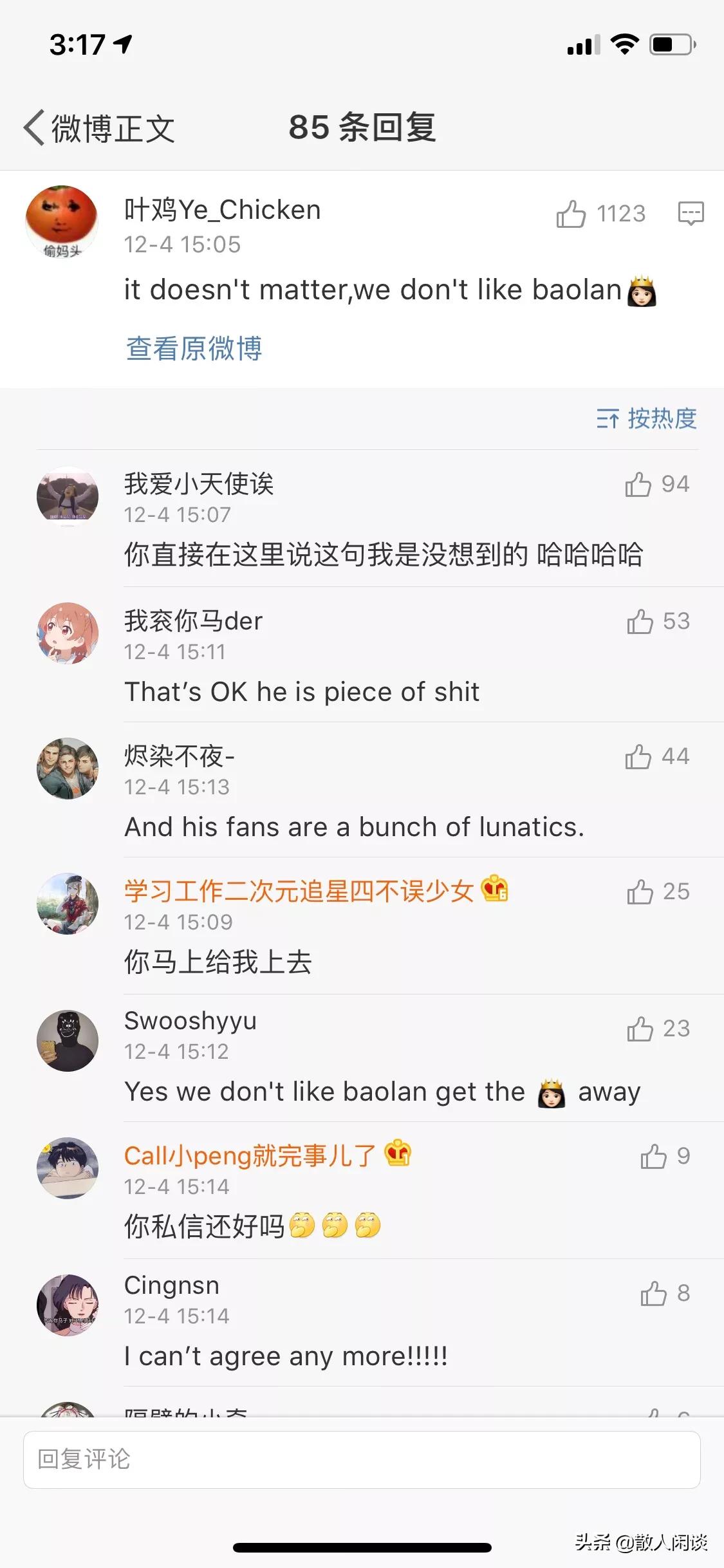The width and height of the screenshot is (724, 1568).
Task: Reply to 叶鸡Ye_Chicken's comment via bubble icon
Action: (691, 214)
